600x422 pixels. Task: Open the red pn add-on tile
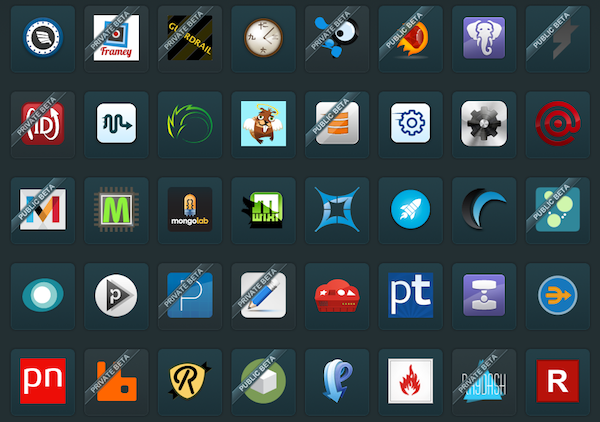(x=43, y=381)
